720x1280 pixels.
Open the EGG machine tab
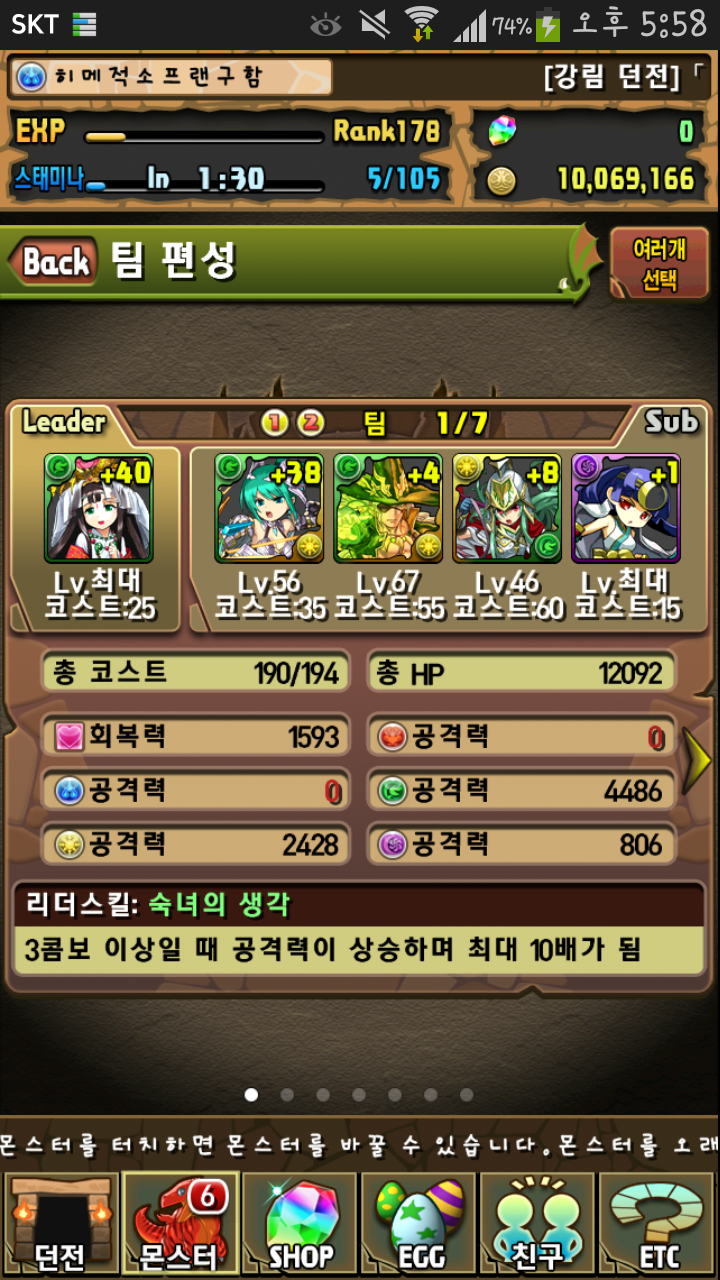pyautogui.click(x=419, y=1223)
